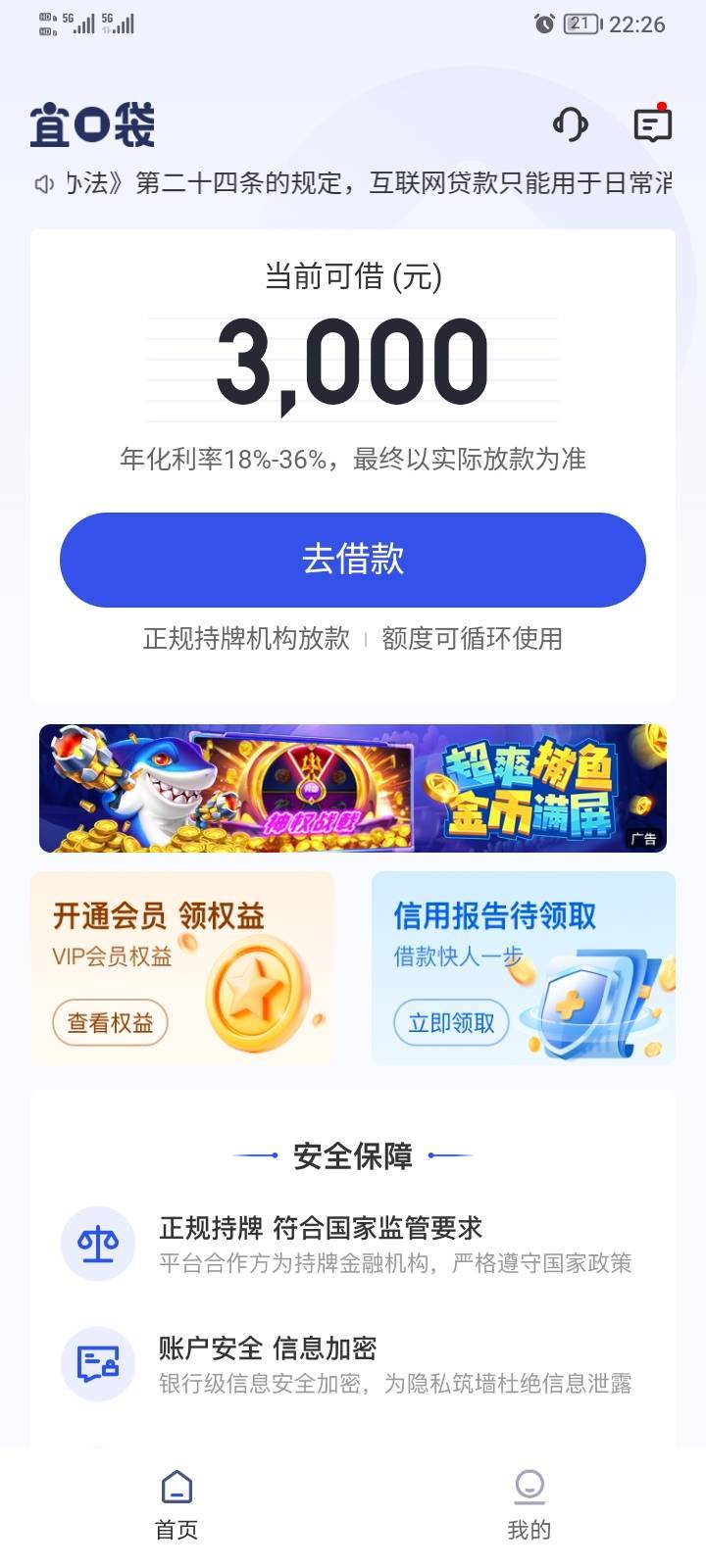The height and width of the screenshot is (1568, 706).
Task: Switch to the 我的 tab
Action: point(529,1506)
